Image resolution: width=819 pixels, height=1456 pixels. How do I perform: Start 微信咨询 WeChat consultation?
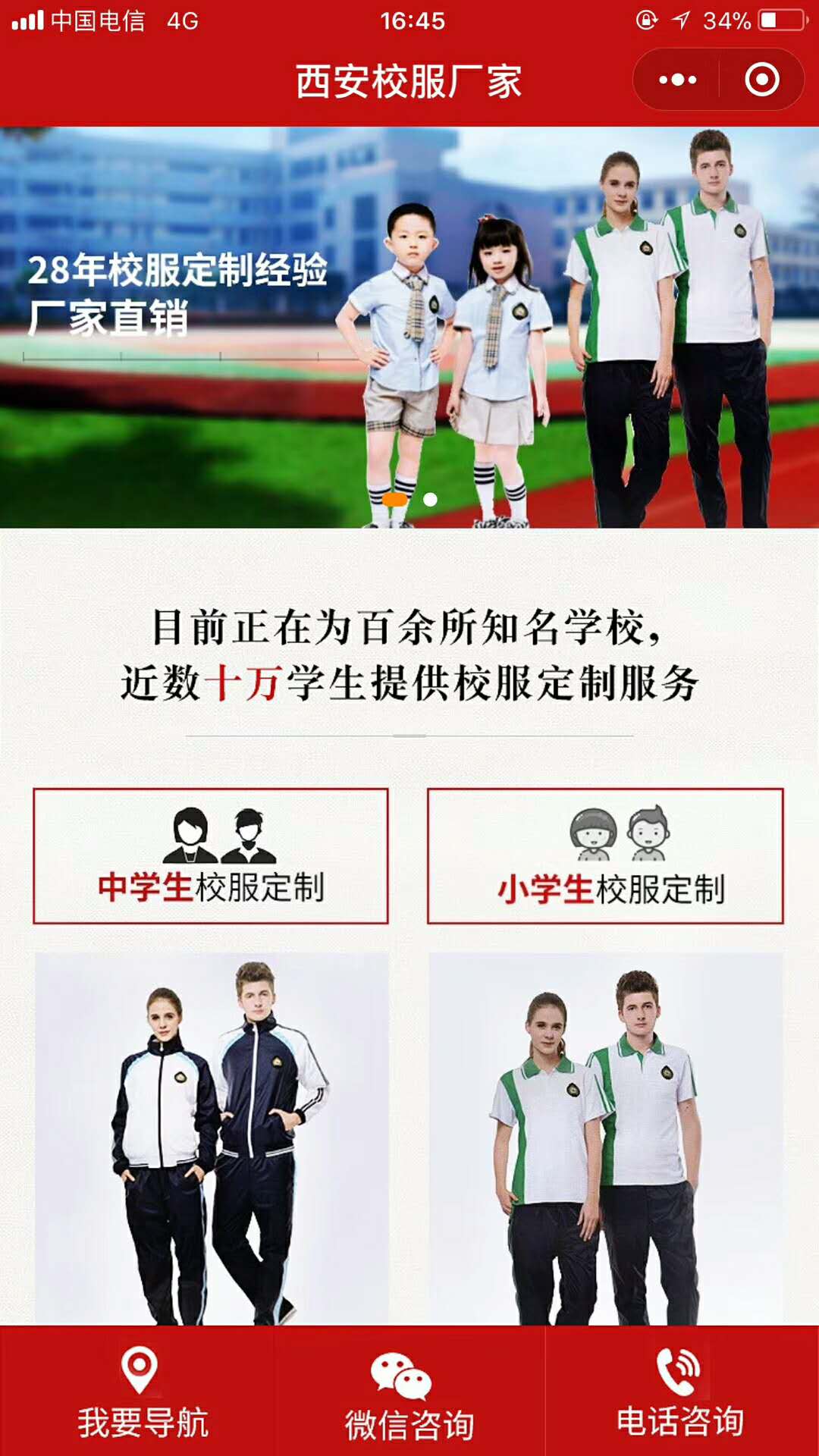click(x=409, y=1392)
